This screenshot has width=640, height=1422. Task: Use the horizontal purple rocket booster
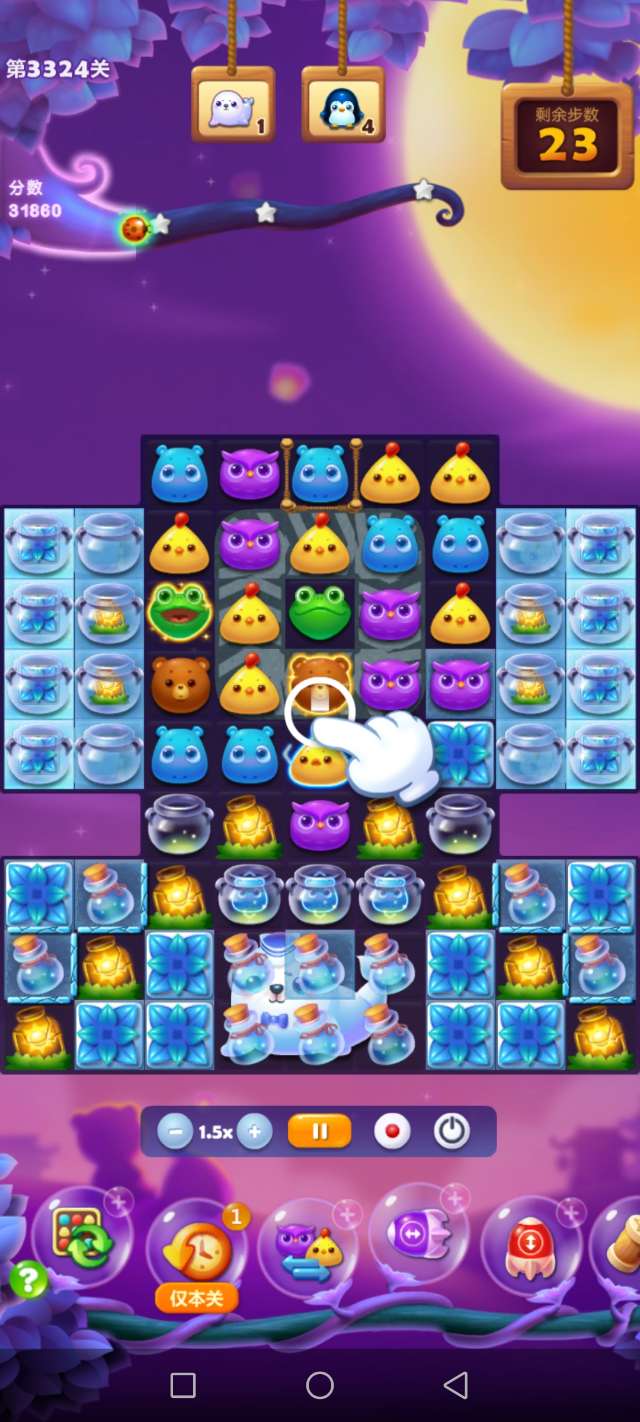point(420,1236)
